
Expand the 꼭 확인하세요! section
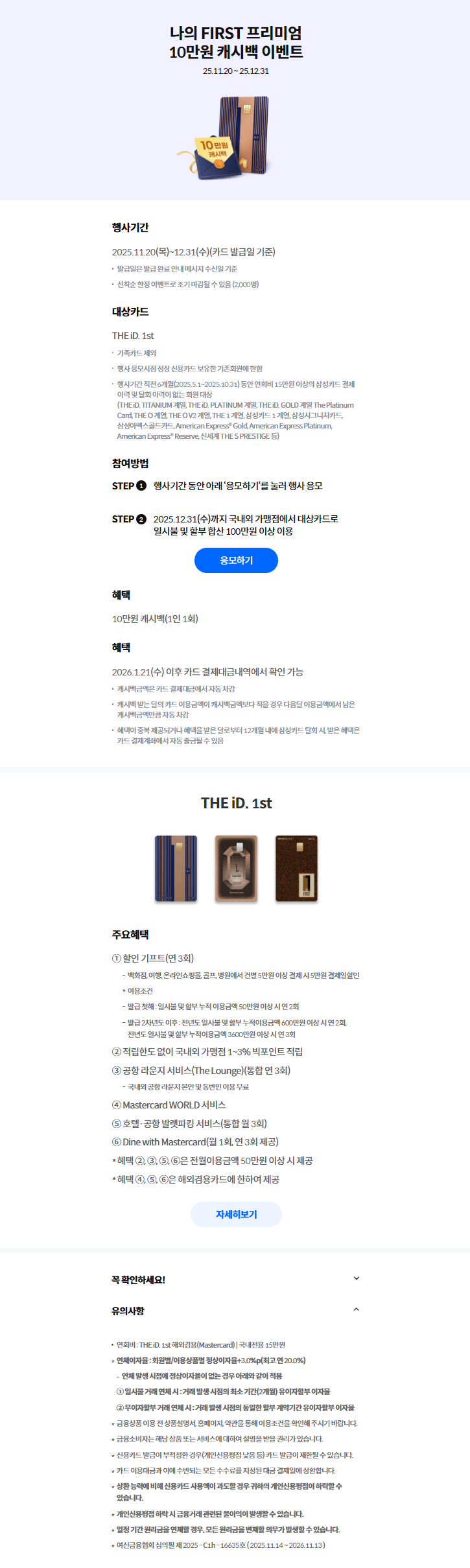(356, 1278)
